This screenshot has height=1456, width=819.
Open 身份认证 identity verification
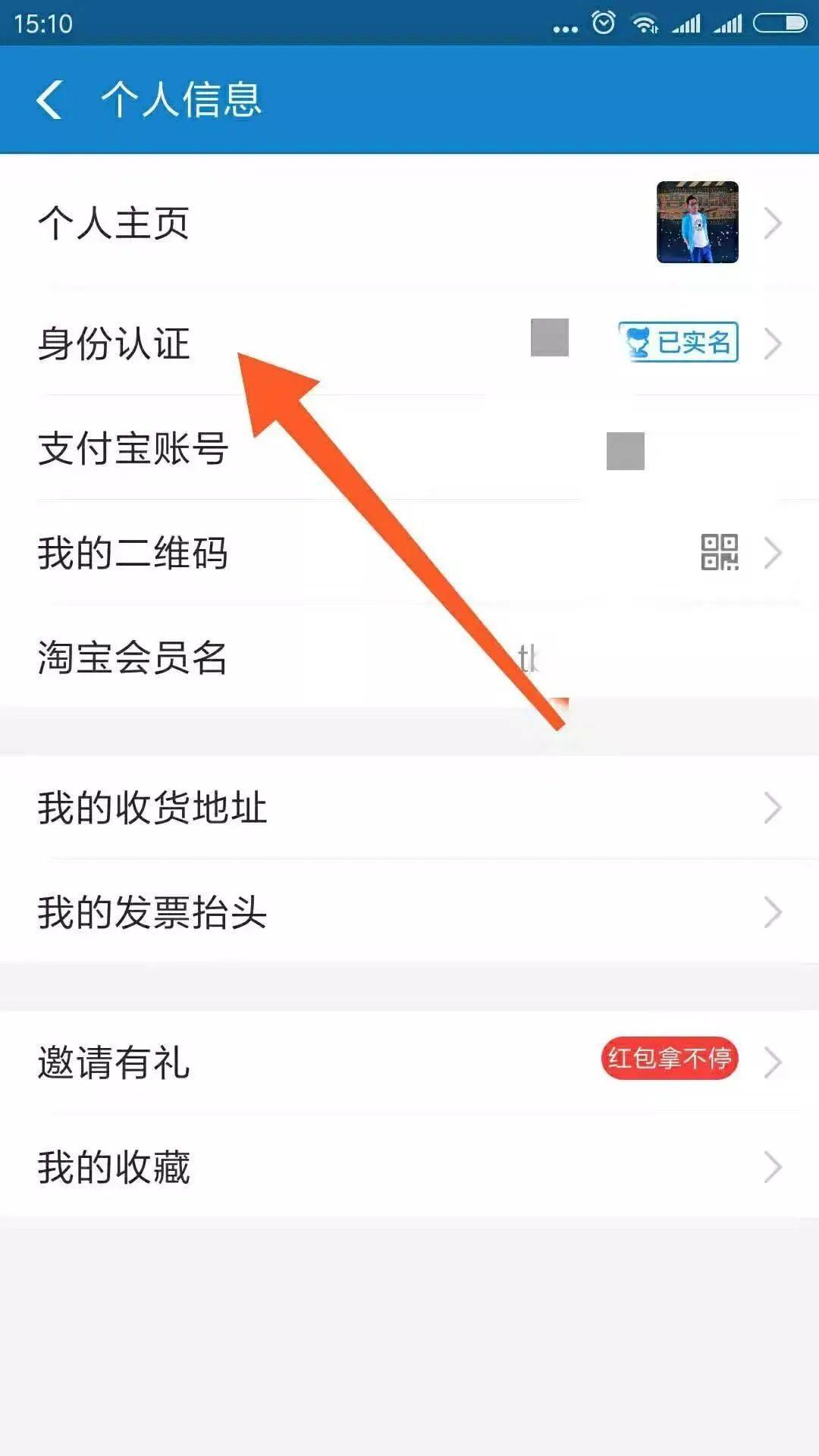409,343
